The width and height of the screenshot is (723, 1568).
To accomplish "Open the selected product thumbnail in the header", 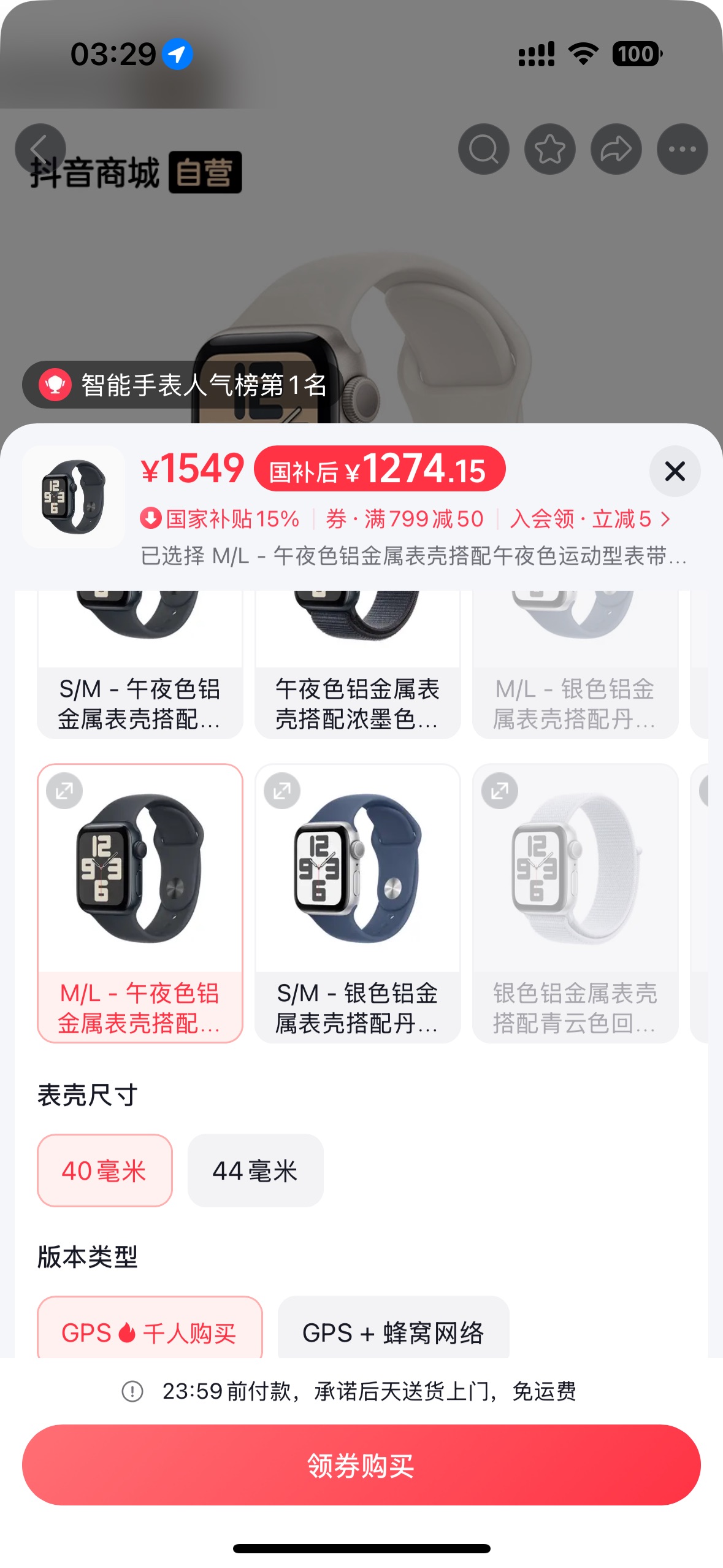I will 74,497.
